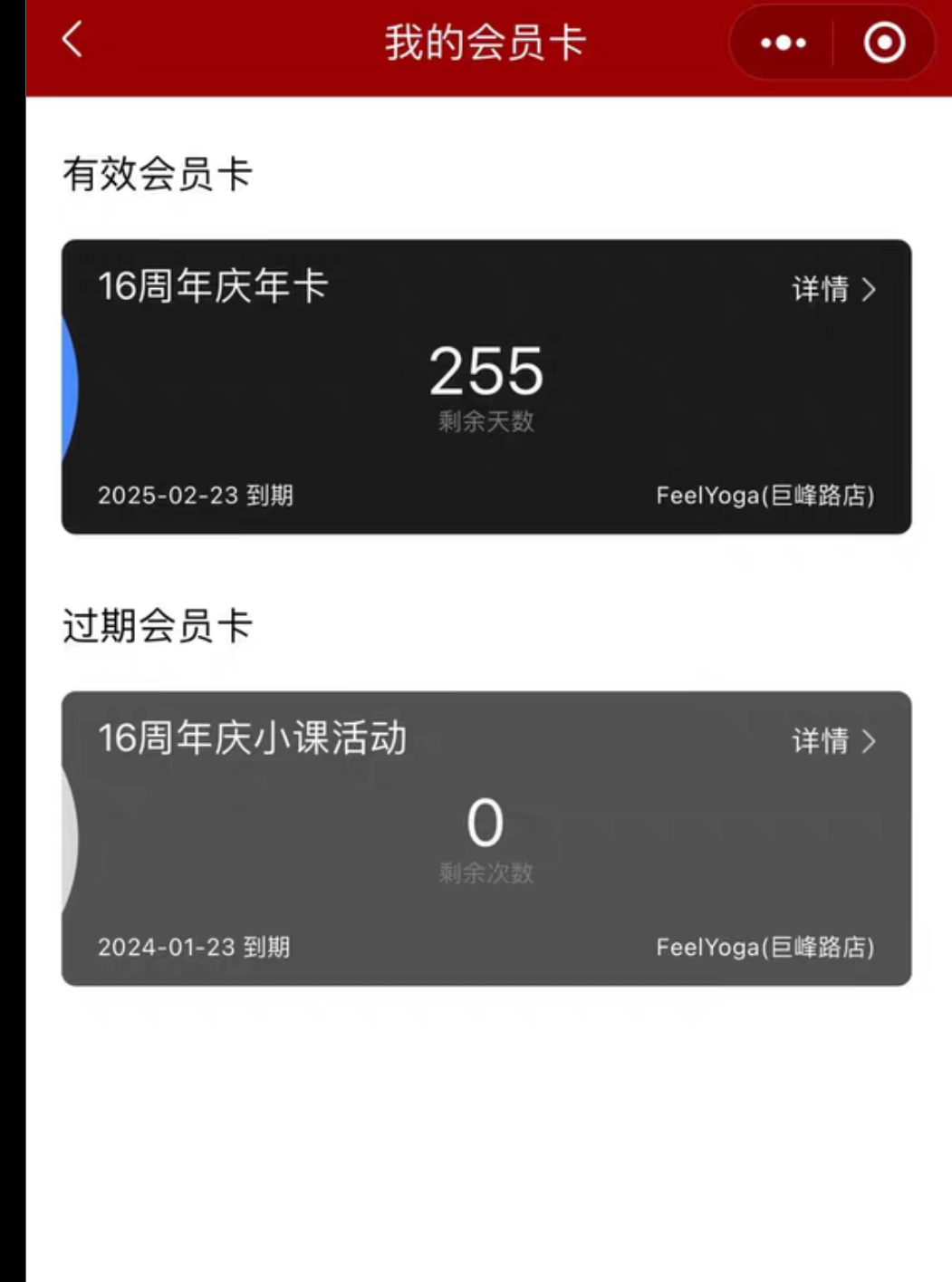Image resolution: width=952 pixels, height=1282 pixels.
Task: Tap the blue edge stripe of the active card
Action: pos(67,385)
